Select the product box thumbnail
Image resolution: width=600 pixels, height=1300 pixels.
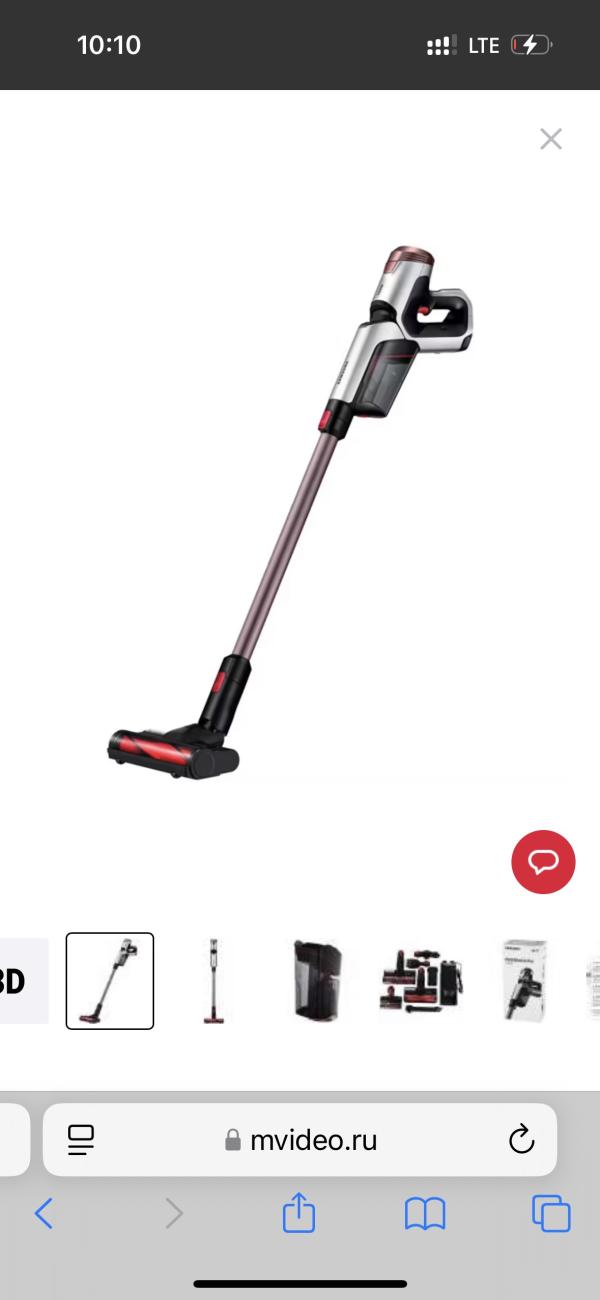click(525, 981)
